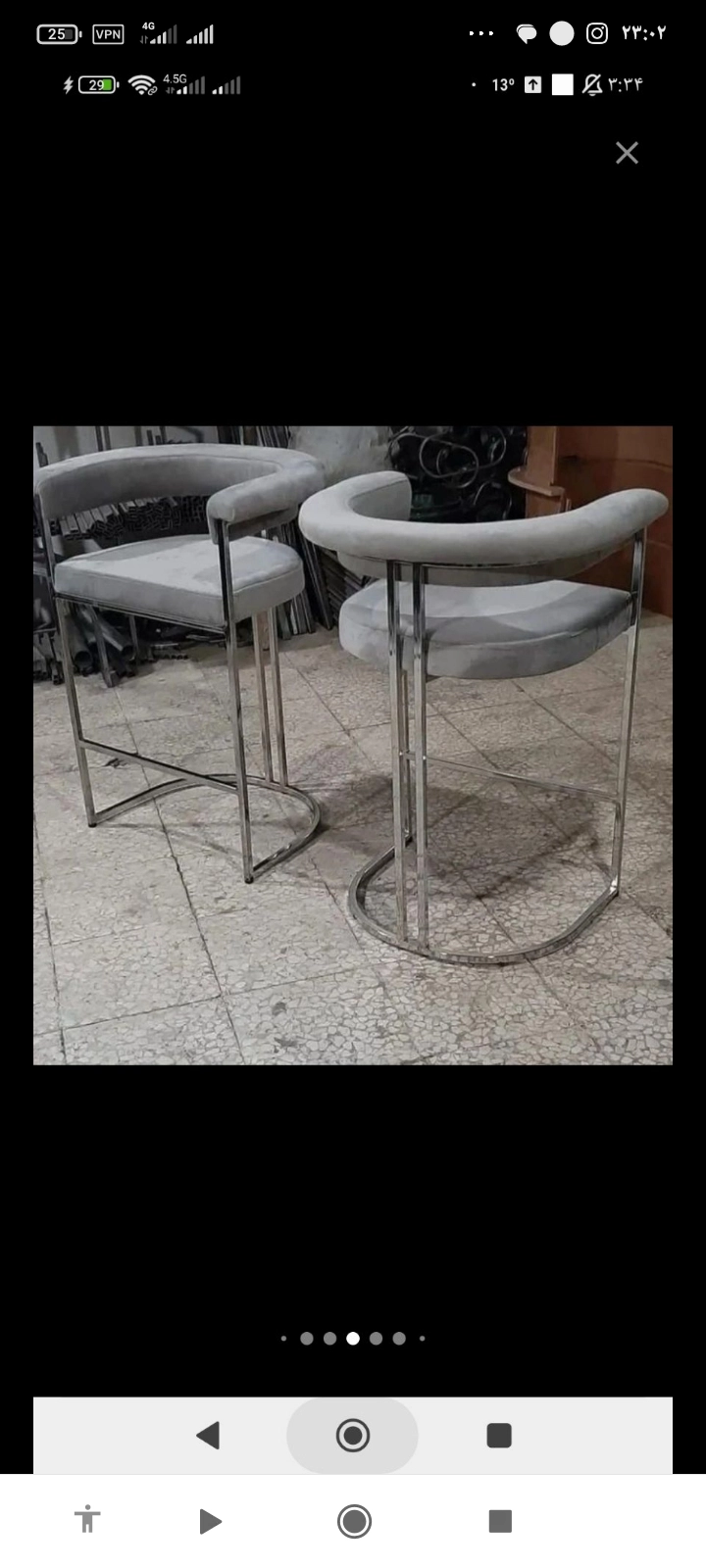706x1568 pixels.
Task: Open the recent apps overview
Action: [500, 1521]
